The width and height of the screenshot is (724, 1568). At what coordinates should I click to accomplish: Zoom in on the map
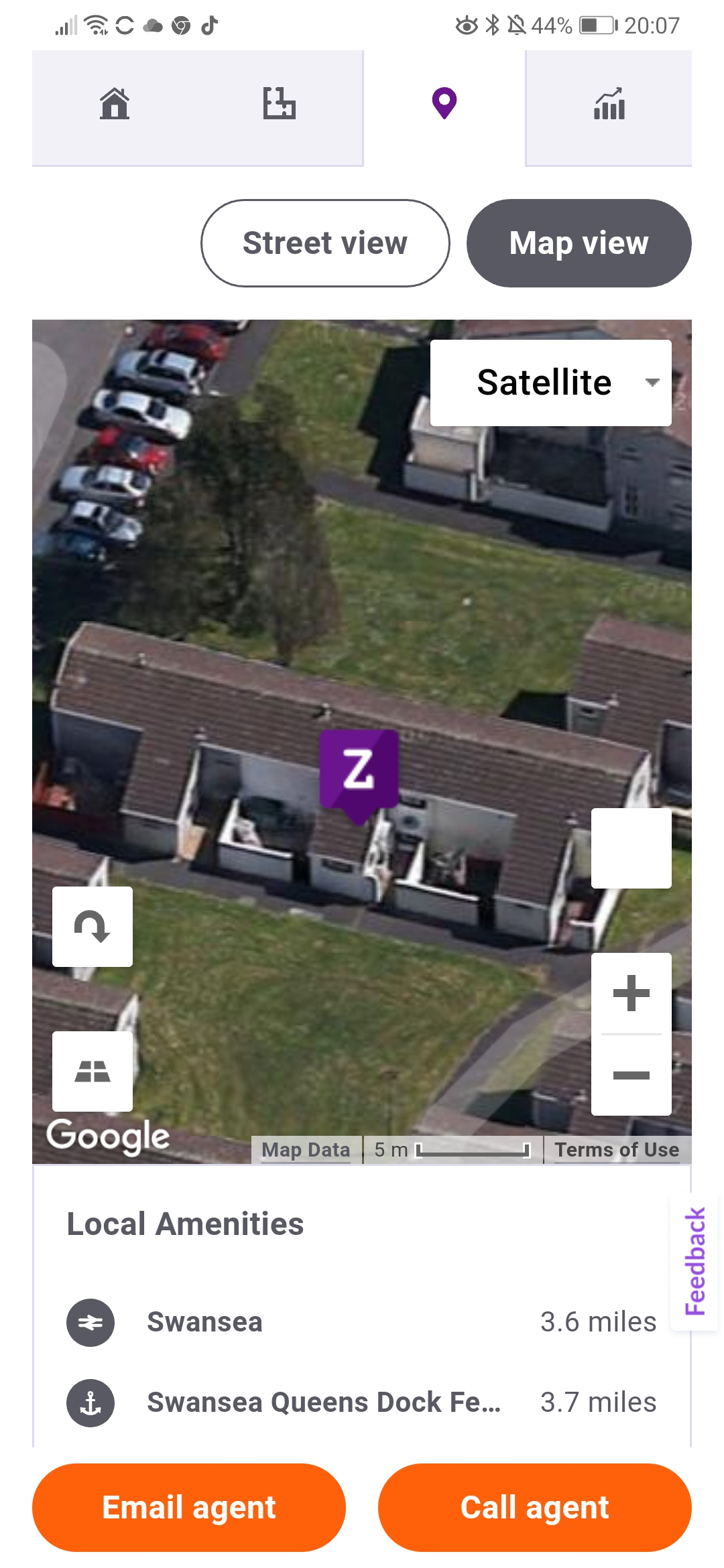point(631,993)
